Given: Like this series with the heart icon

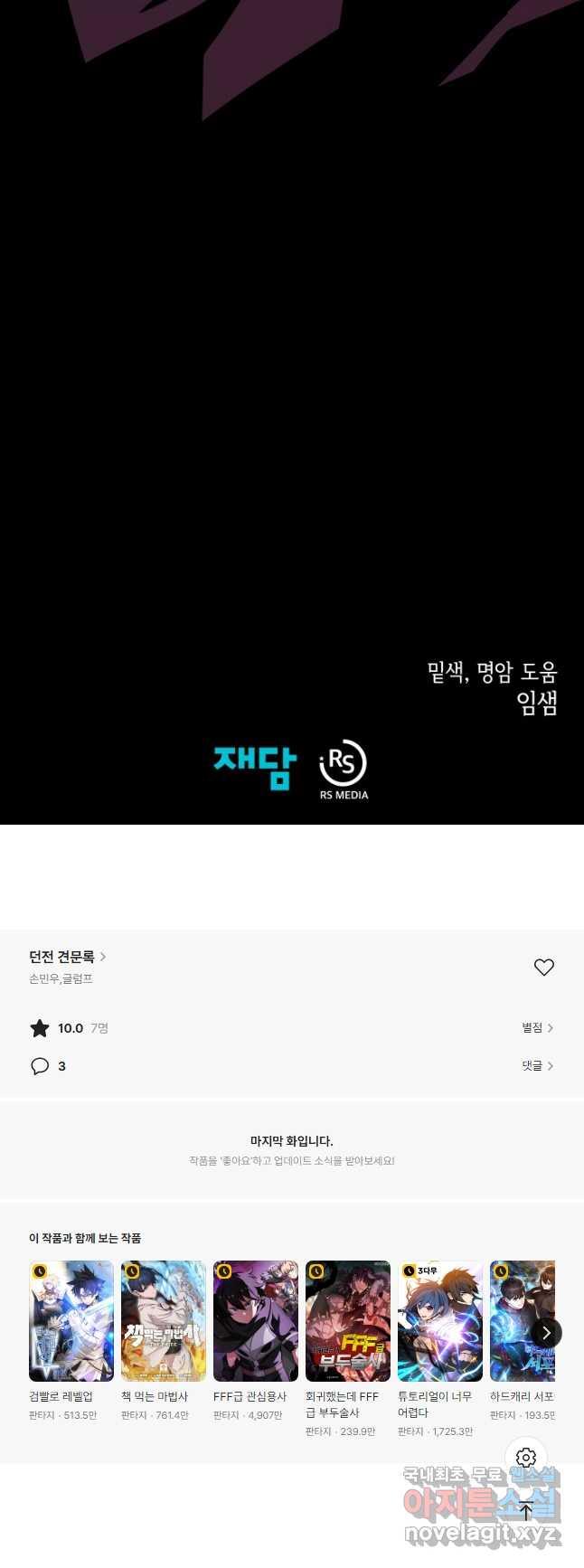Looking at the screenshot, I should coord(543,968).
